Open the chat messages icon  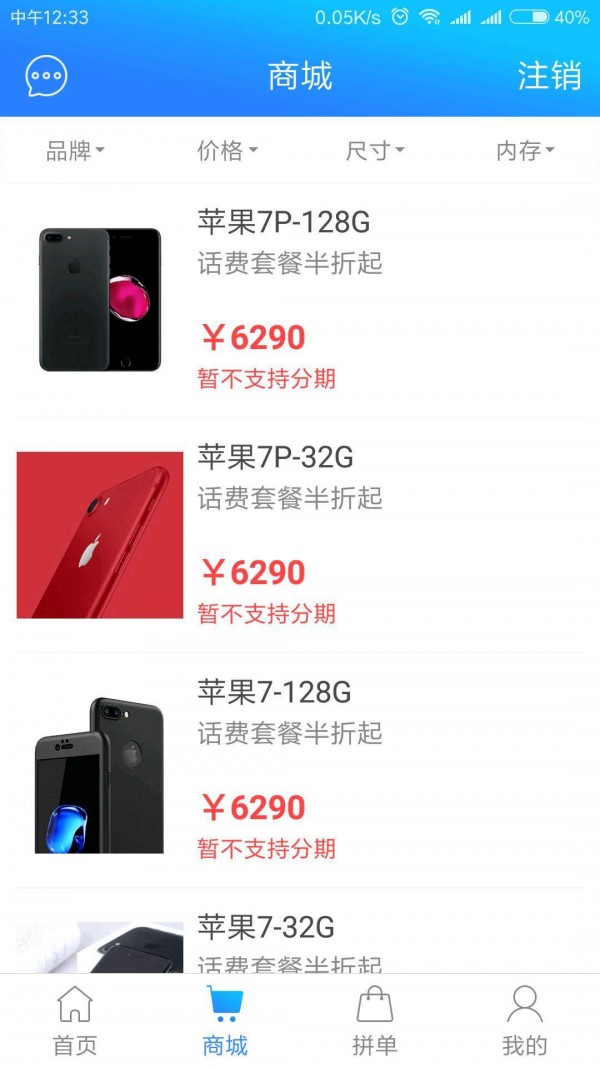click(x=46, y=76)
